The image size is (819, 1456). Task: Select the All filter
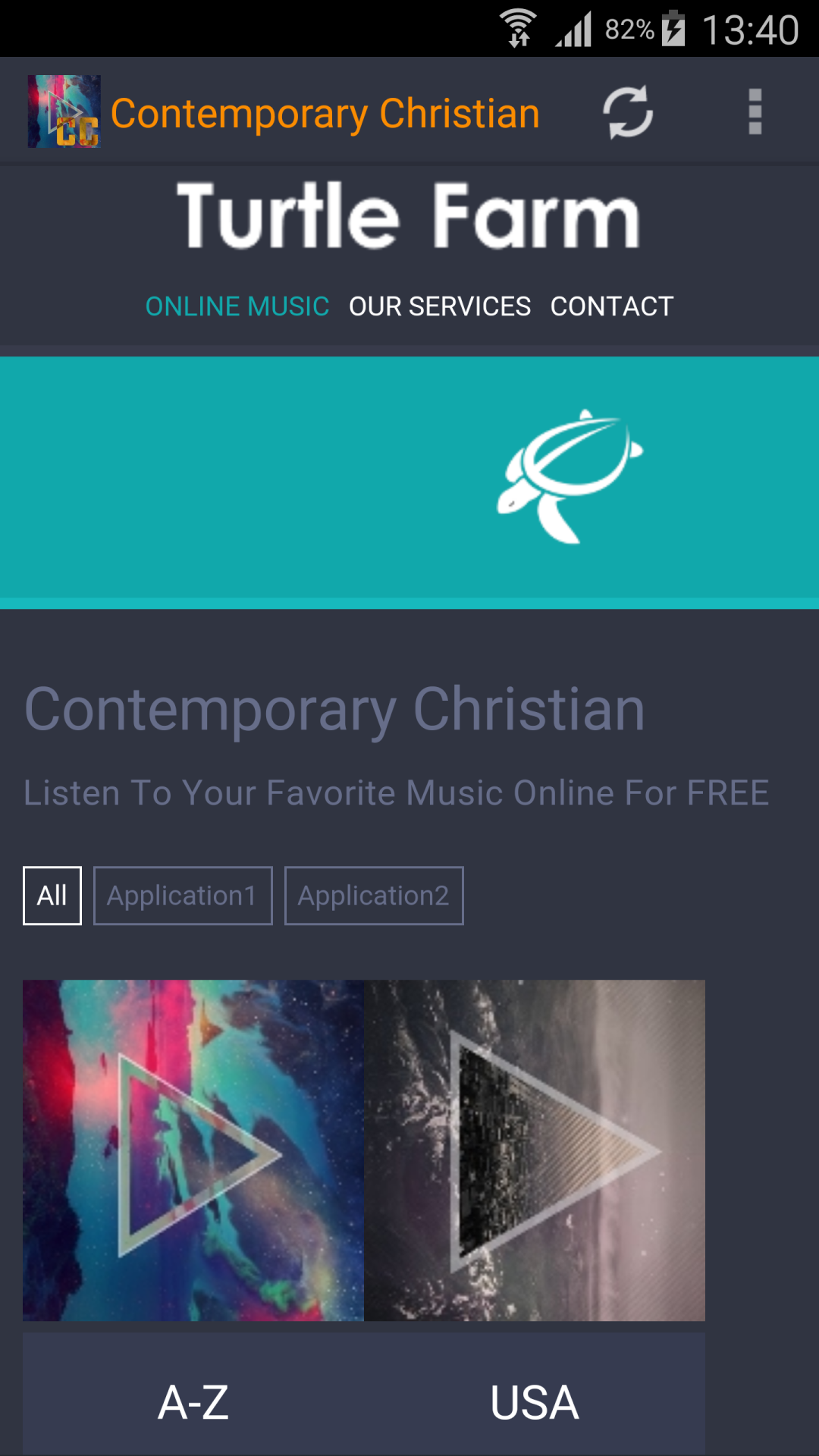tap(52, 896)
